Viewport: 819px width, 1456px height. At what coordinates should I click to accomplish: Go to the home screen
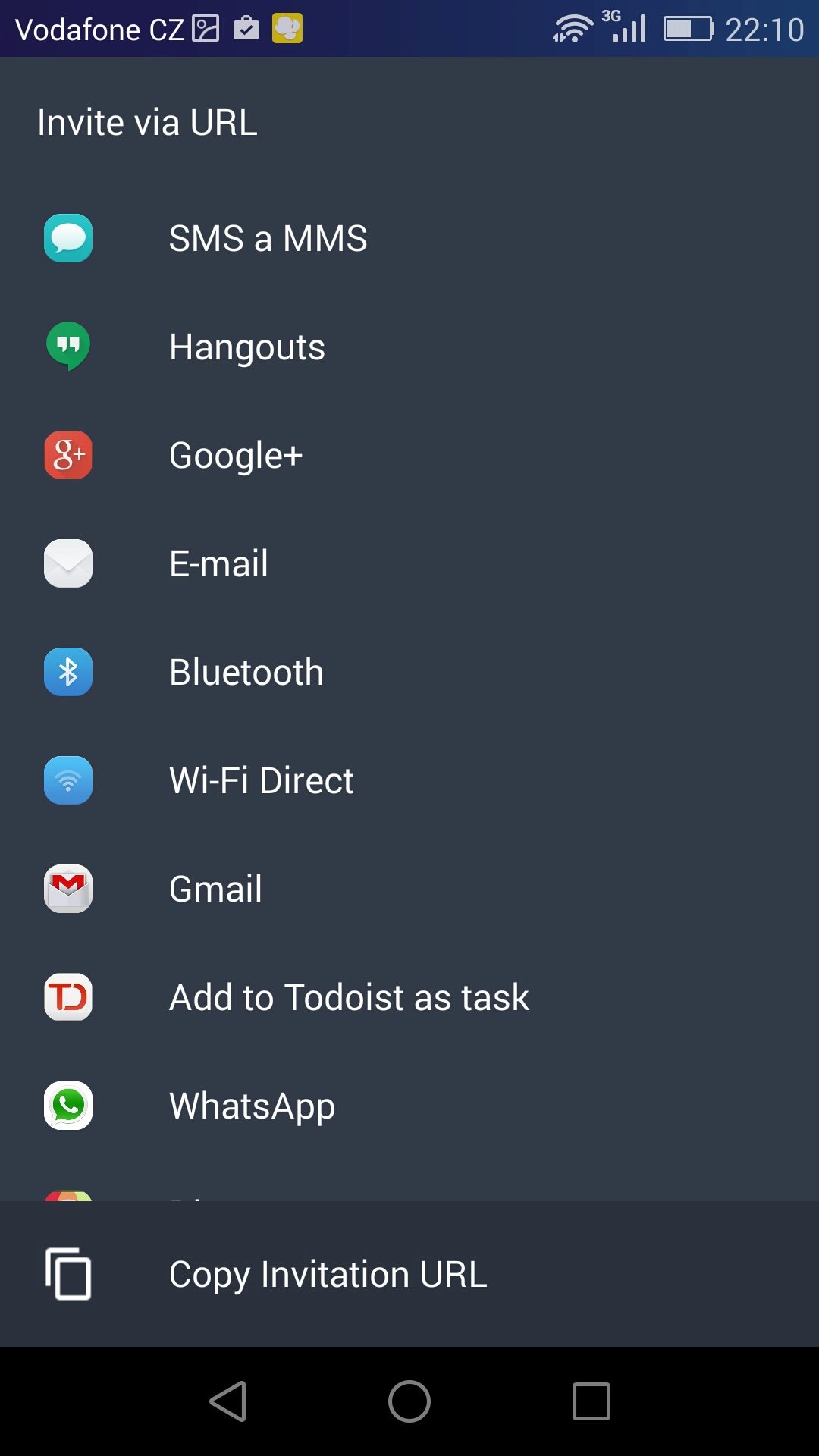[x=409, y=1401]
